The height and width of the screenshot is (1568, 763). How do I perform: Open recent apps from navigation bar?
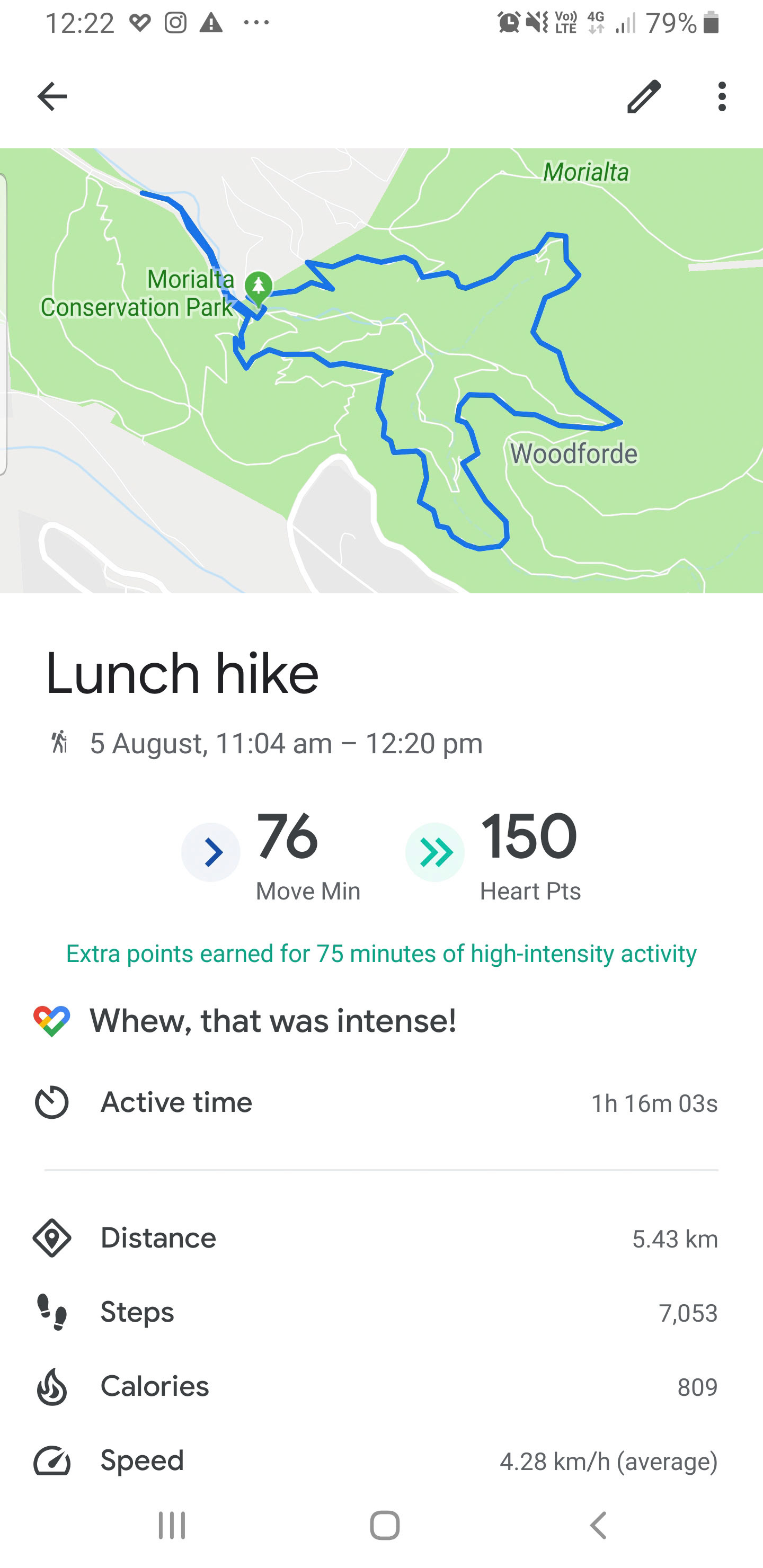click(172, 1525)
